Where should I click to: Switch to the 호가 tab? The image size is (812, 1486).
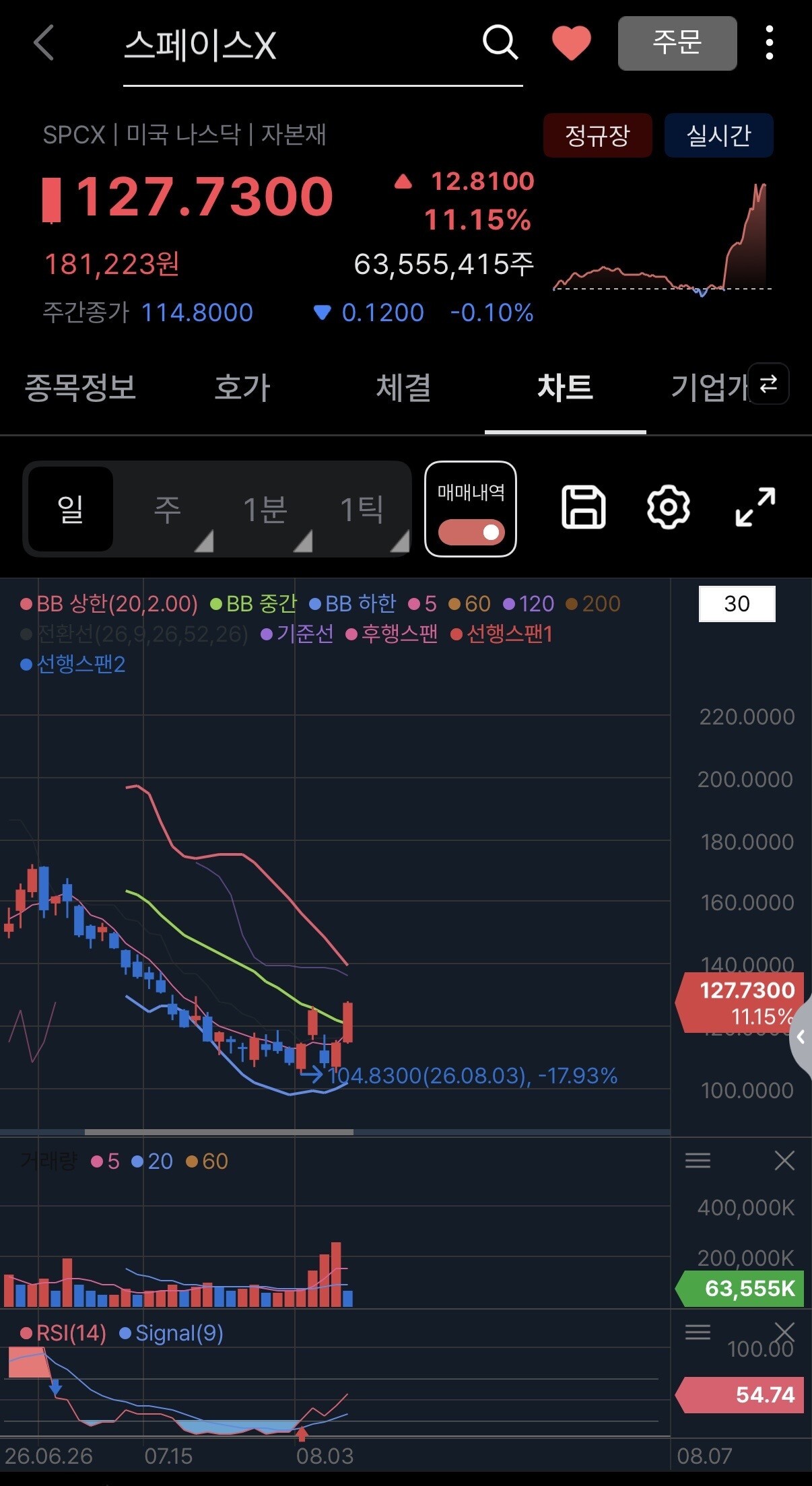242,387
